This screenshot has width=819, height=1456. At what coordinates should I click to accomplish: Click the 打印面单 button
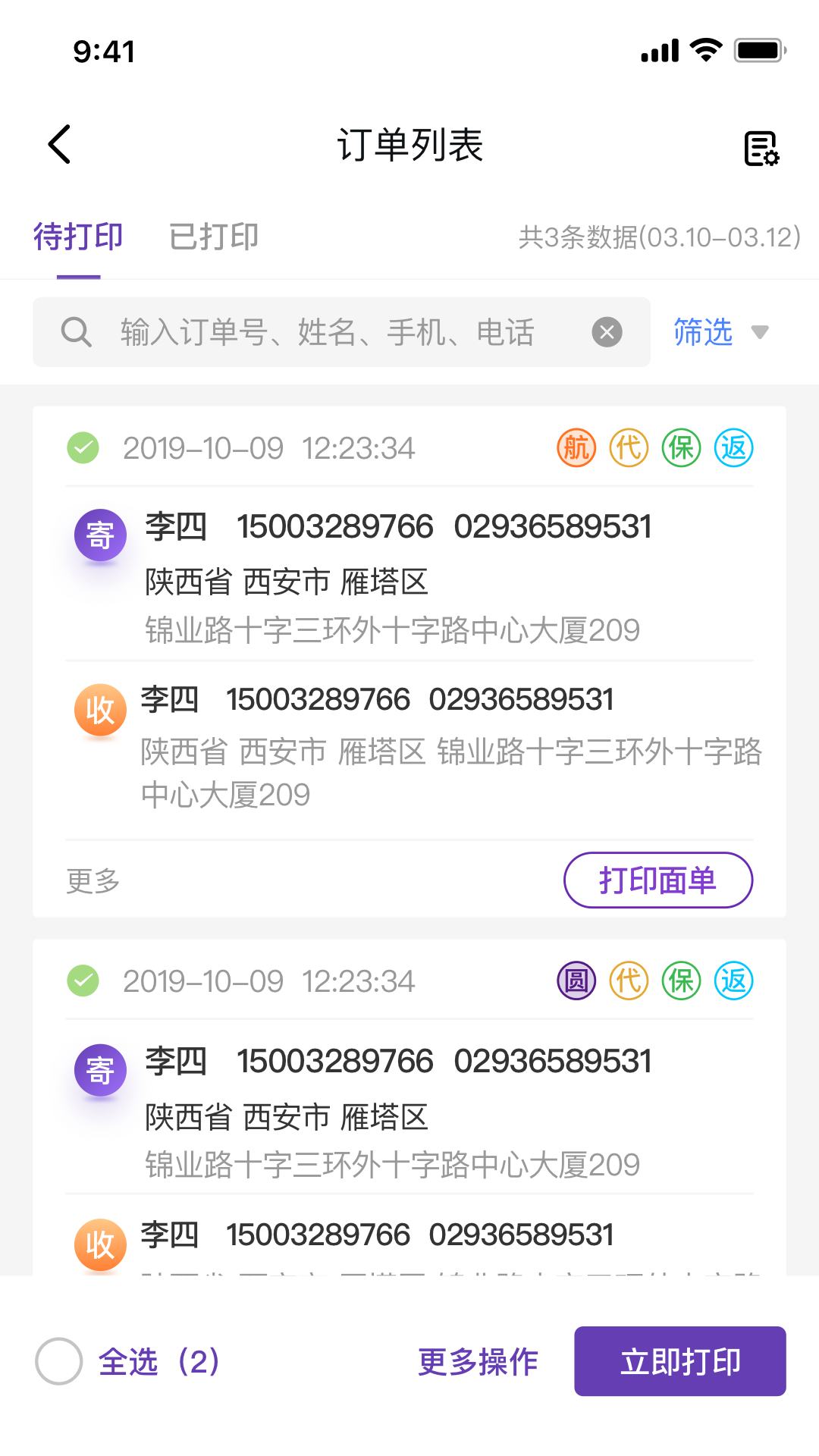pos(657,880)
